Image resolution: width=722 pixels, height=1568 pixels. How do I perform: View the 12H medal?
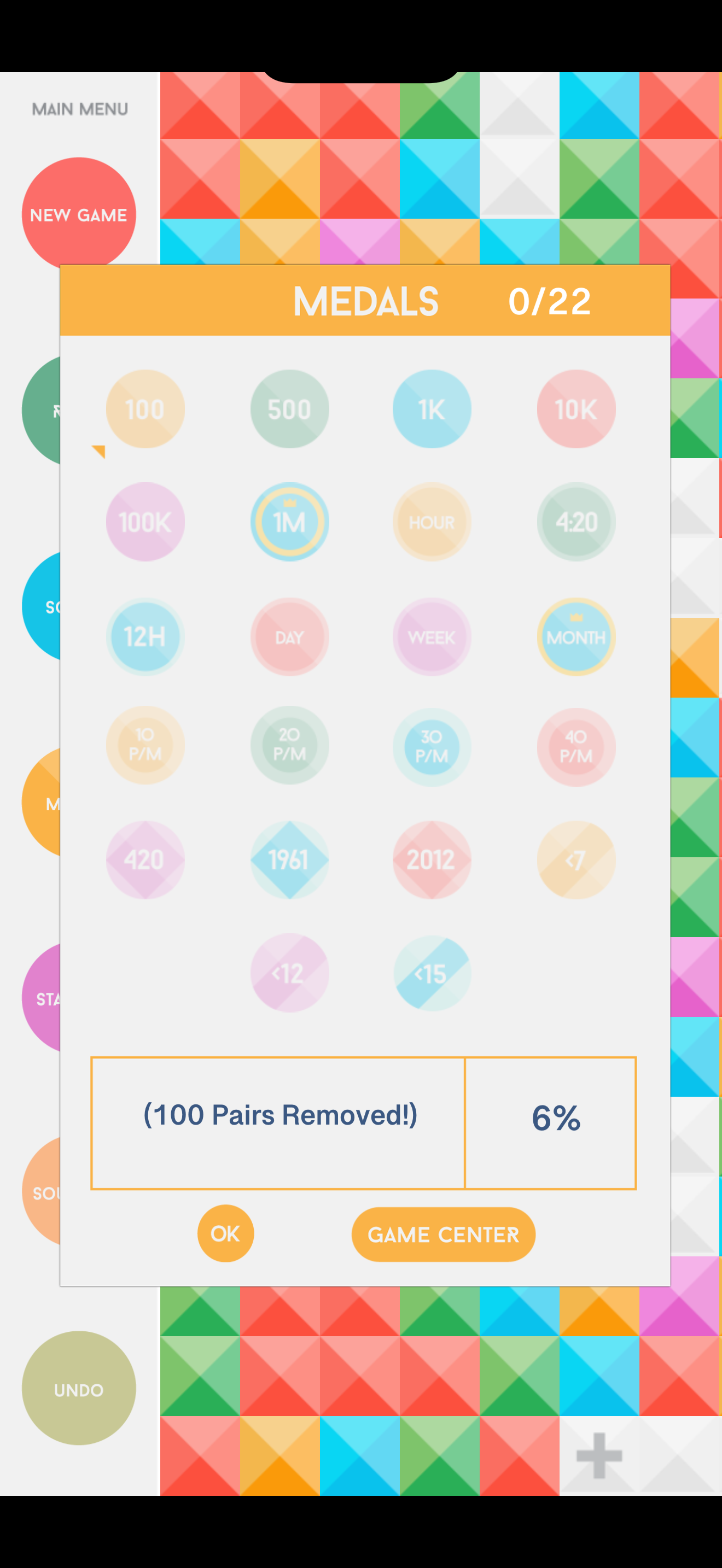click(144, 635)
